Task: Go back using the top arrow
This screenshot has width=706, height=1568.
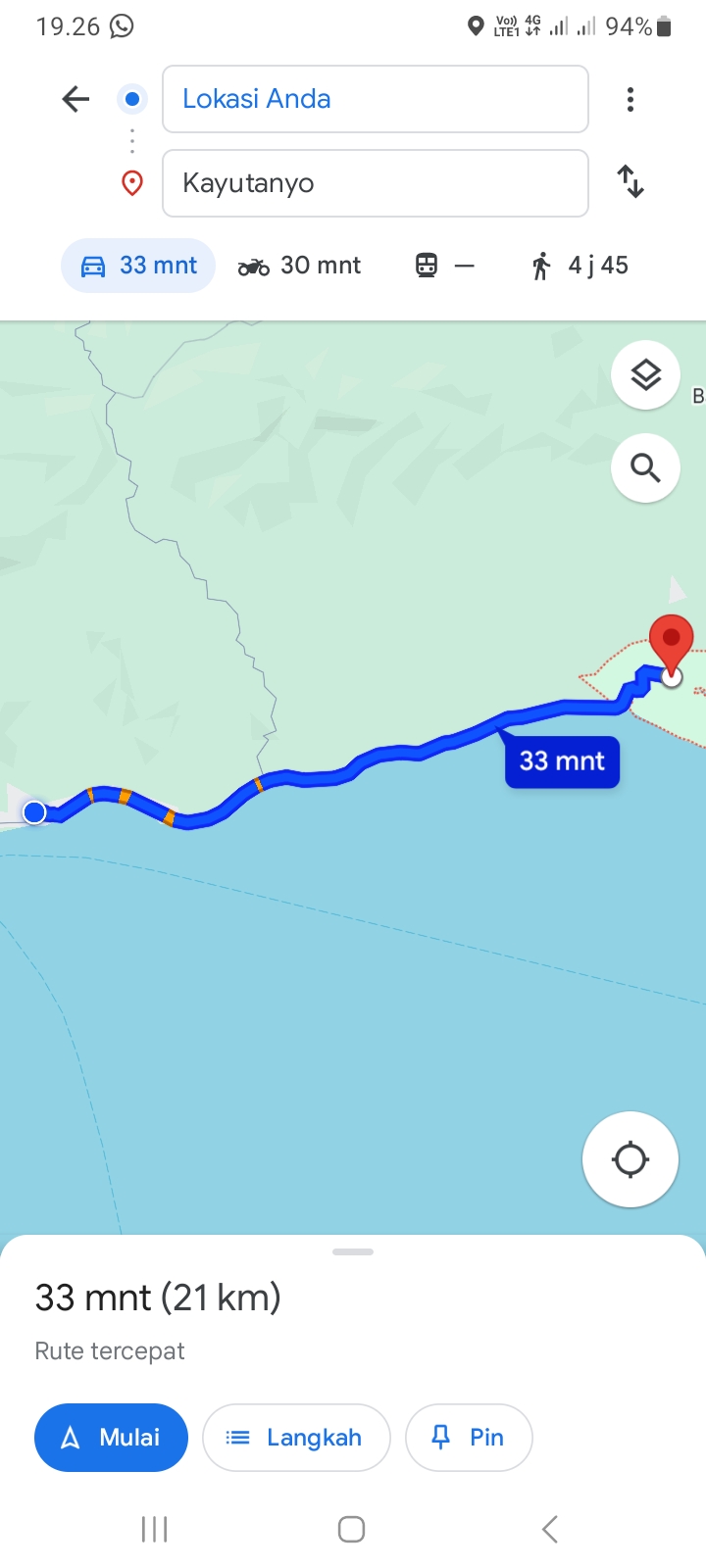Action: click(x=76, y=99)
